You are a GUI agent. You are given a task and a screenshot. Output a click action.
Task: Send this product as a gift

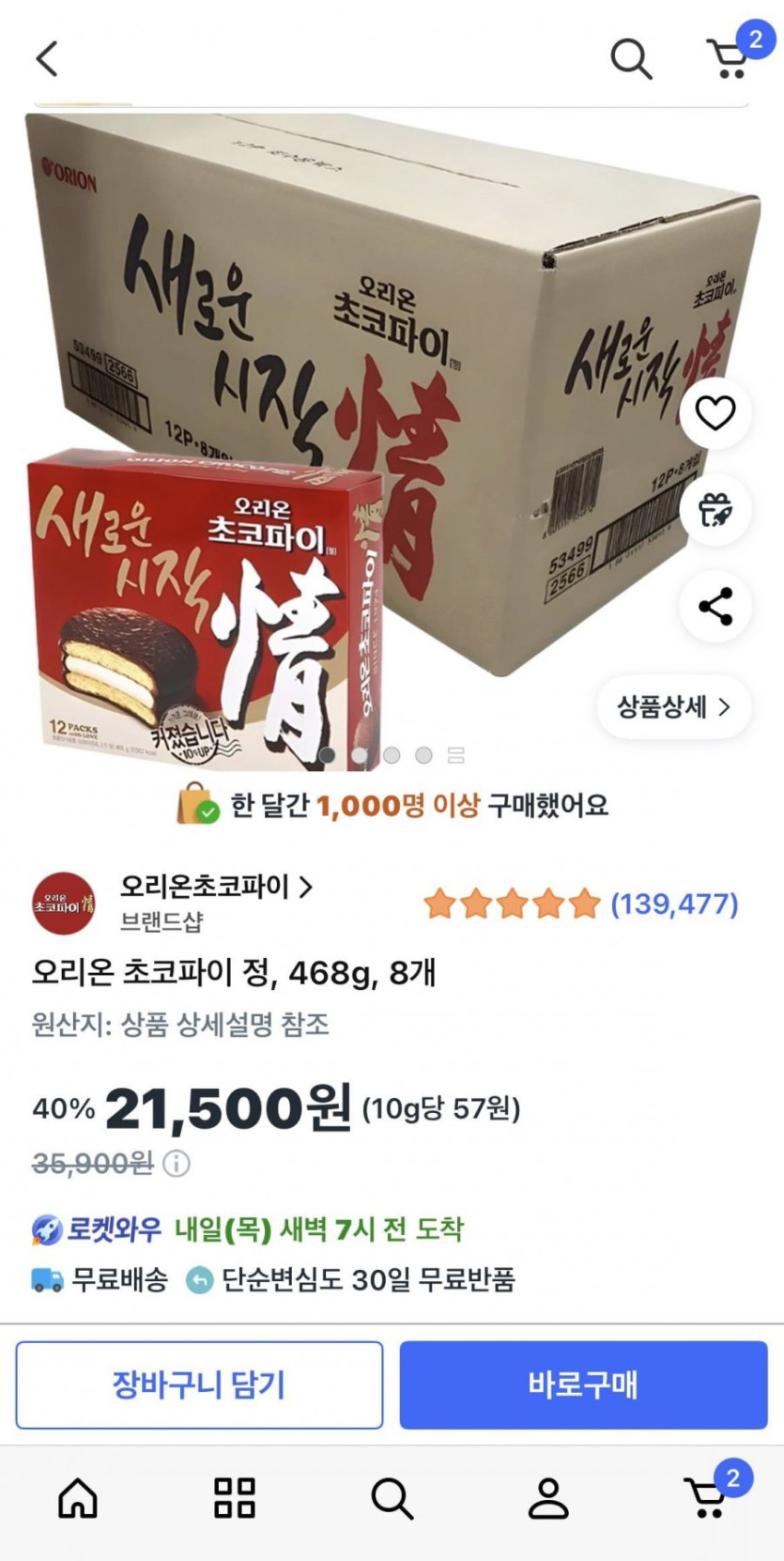715,510
